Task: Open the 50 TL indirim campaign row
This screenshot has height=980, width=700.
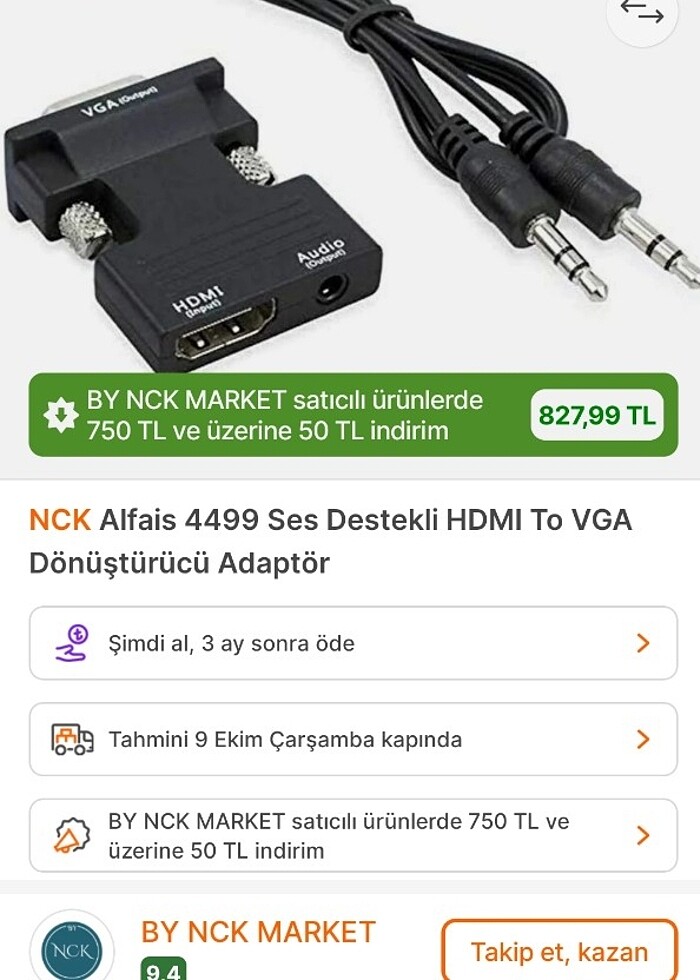Action: (x=353, y=835)
